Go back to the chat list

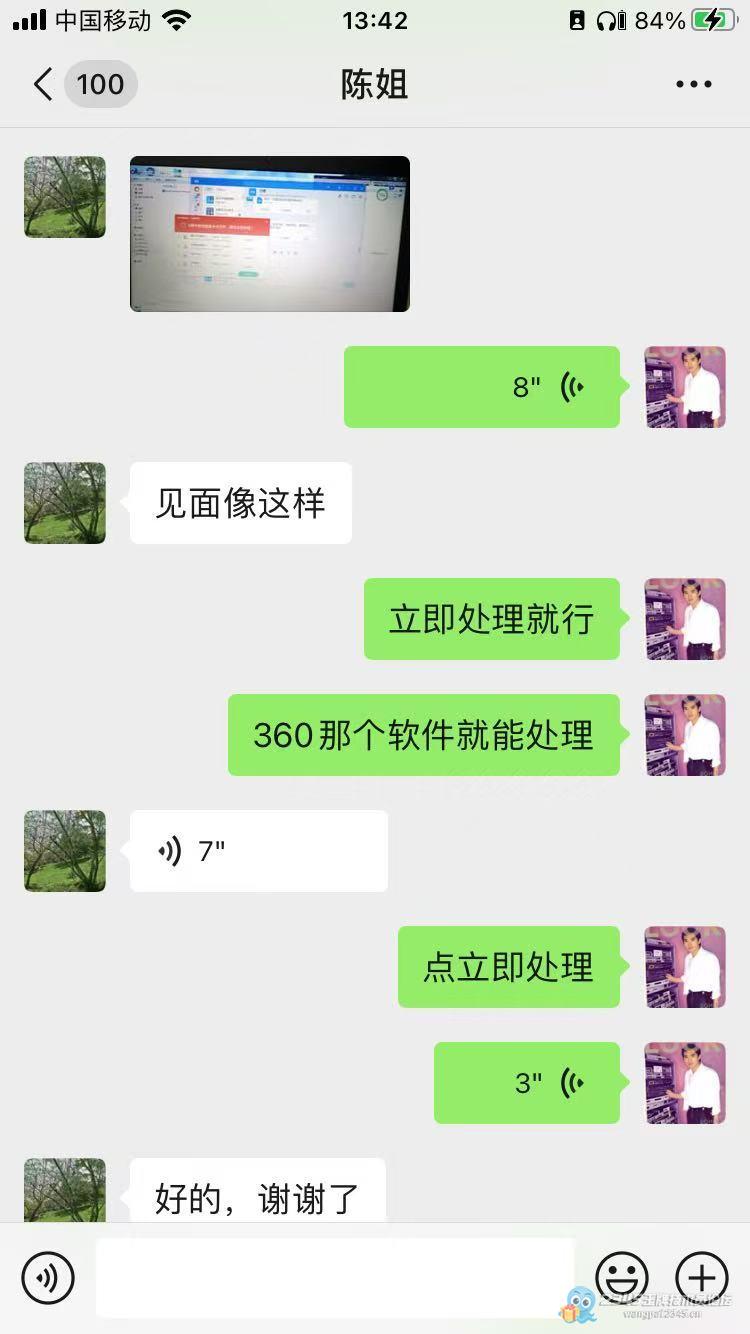click(x=43, y=85)
